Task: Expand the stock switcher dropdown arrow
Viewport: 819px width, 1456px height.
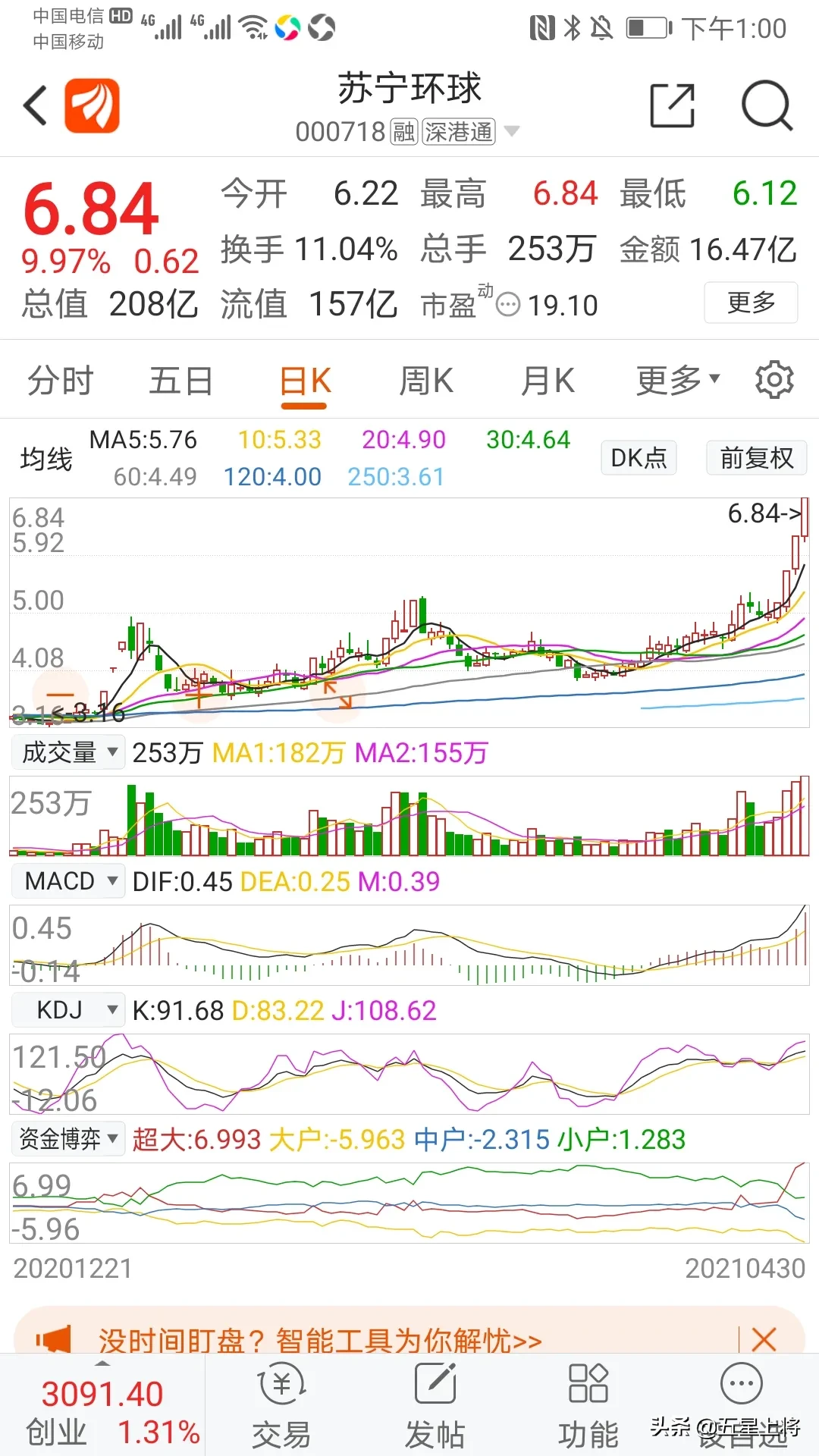Action: click(x=512, y=131)
